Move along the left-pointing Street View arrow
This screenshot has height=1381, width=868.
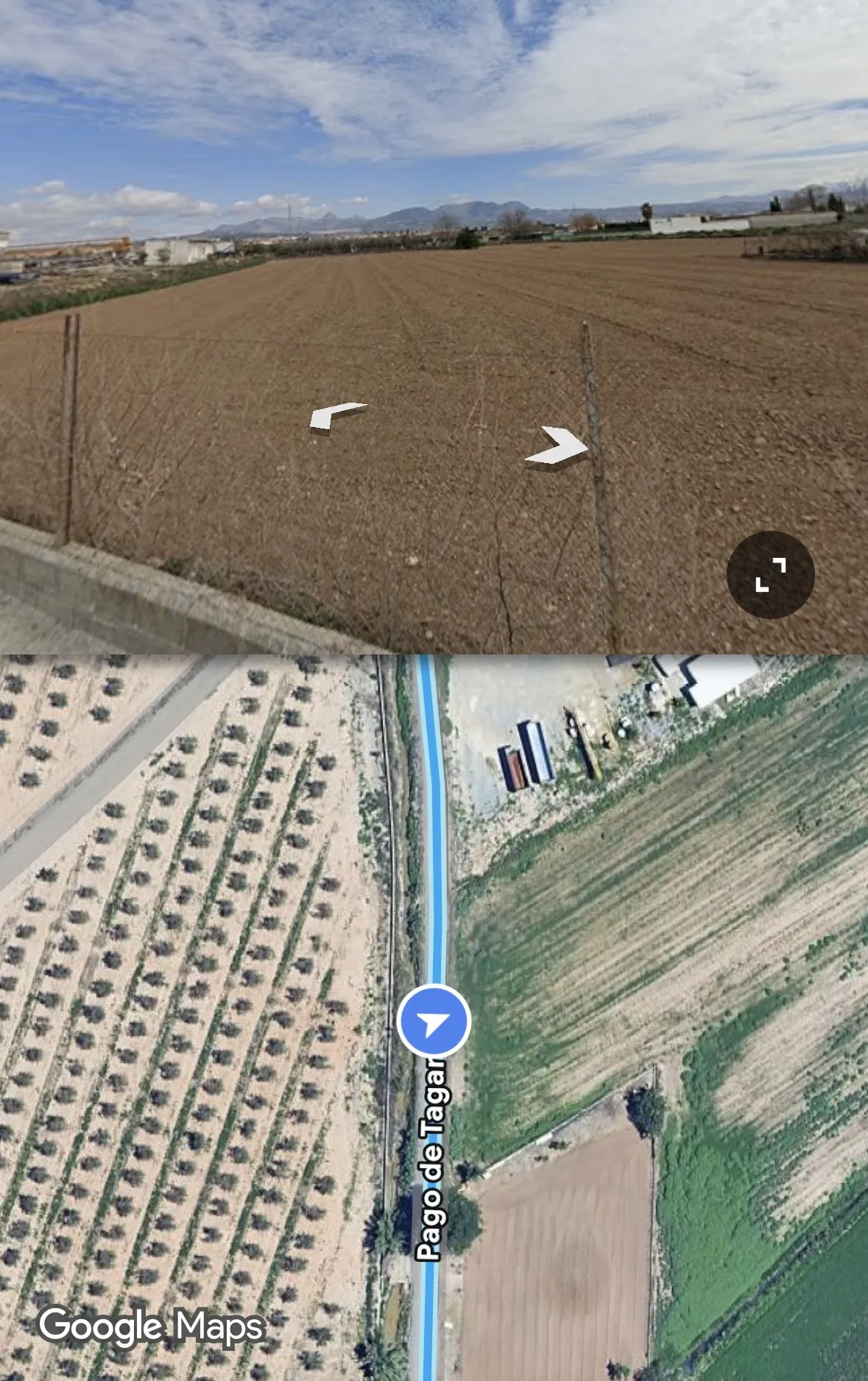tap(336, 417)
